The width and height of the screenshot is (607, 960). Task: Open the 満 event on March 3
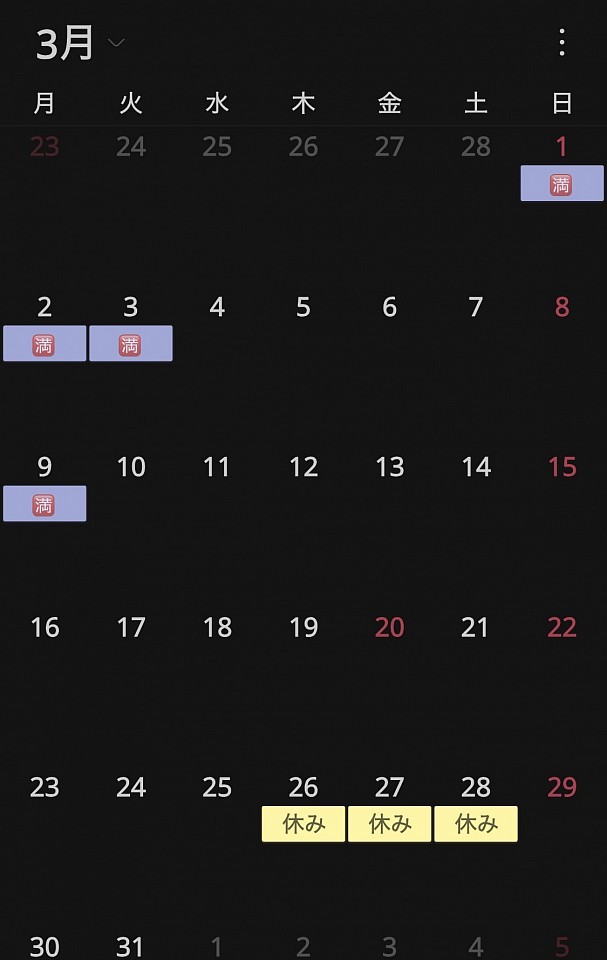(x=130, y=344)
